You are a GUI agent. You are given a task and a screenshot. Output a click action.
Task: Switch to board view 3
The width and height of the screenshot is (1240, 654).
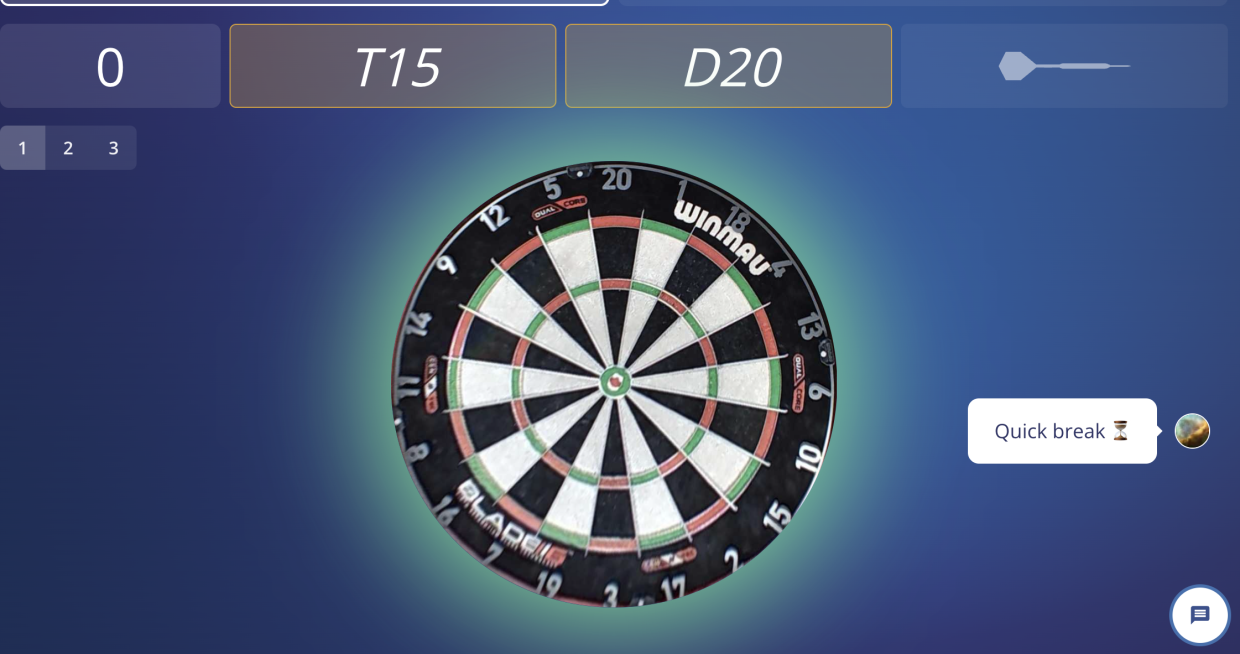(x=113, y=148)
